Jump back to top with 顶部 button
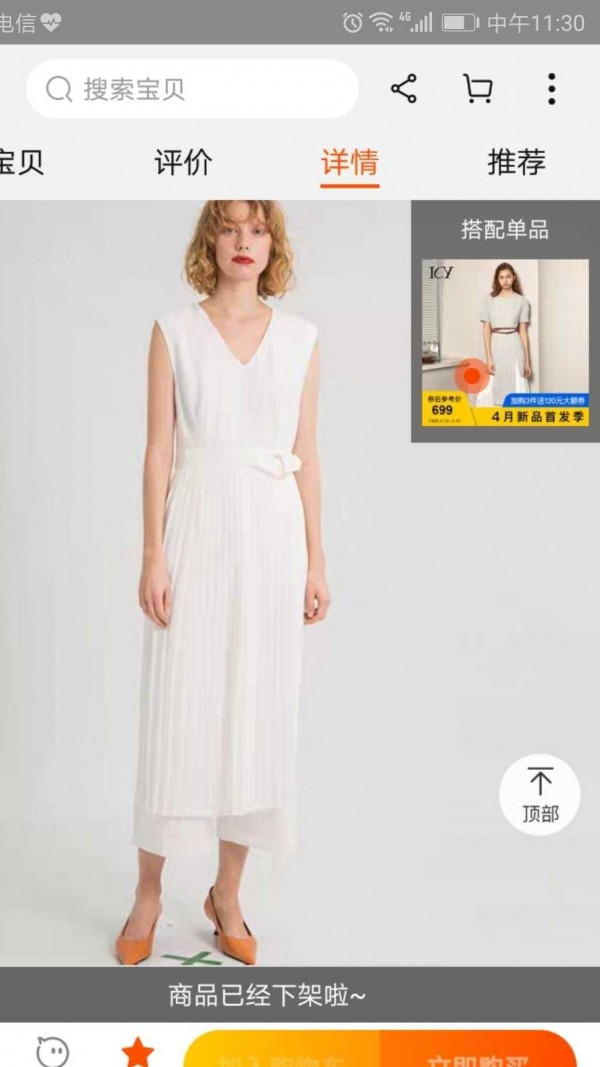The image size is (600, 1067). click(x=539, y=794)
